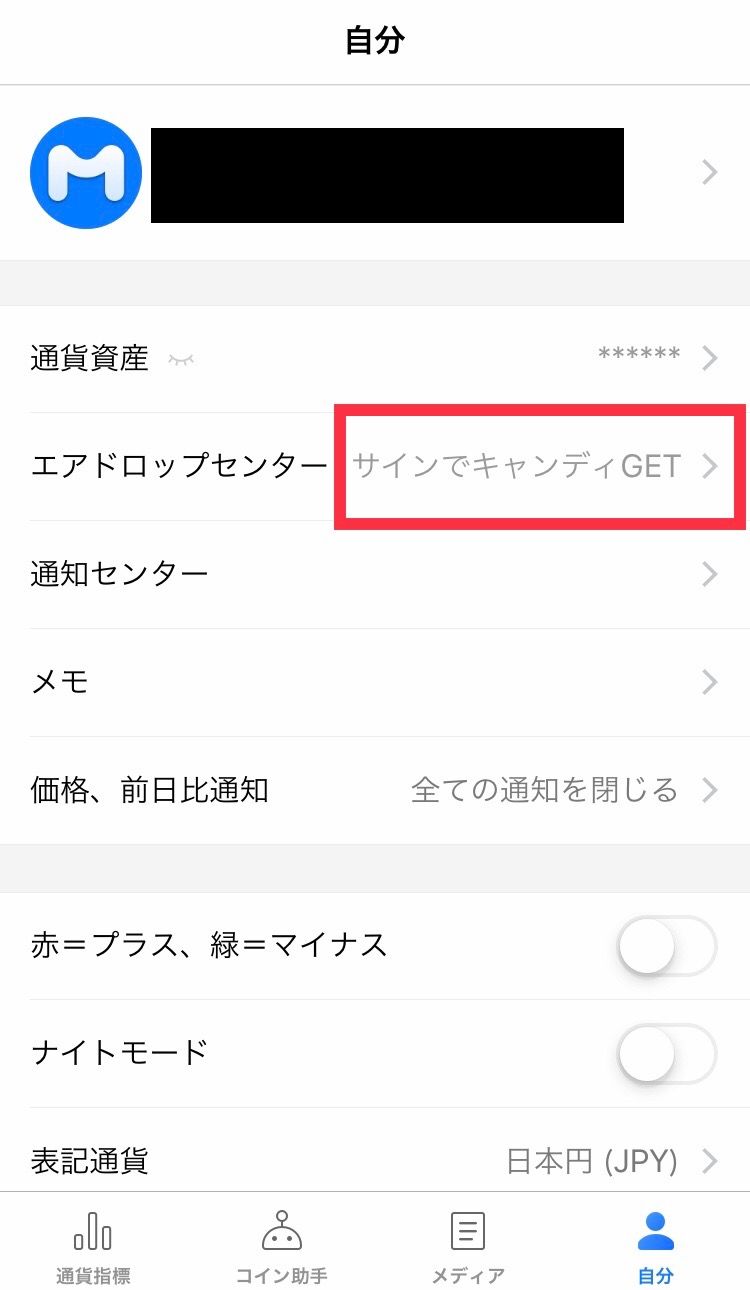The image size is (750, 1290).
Task: Open the メモ row
Action: 375,682
